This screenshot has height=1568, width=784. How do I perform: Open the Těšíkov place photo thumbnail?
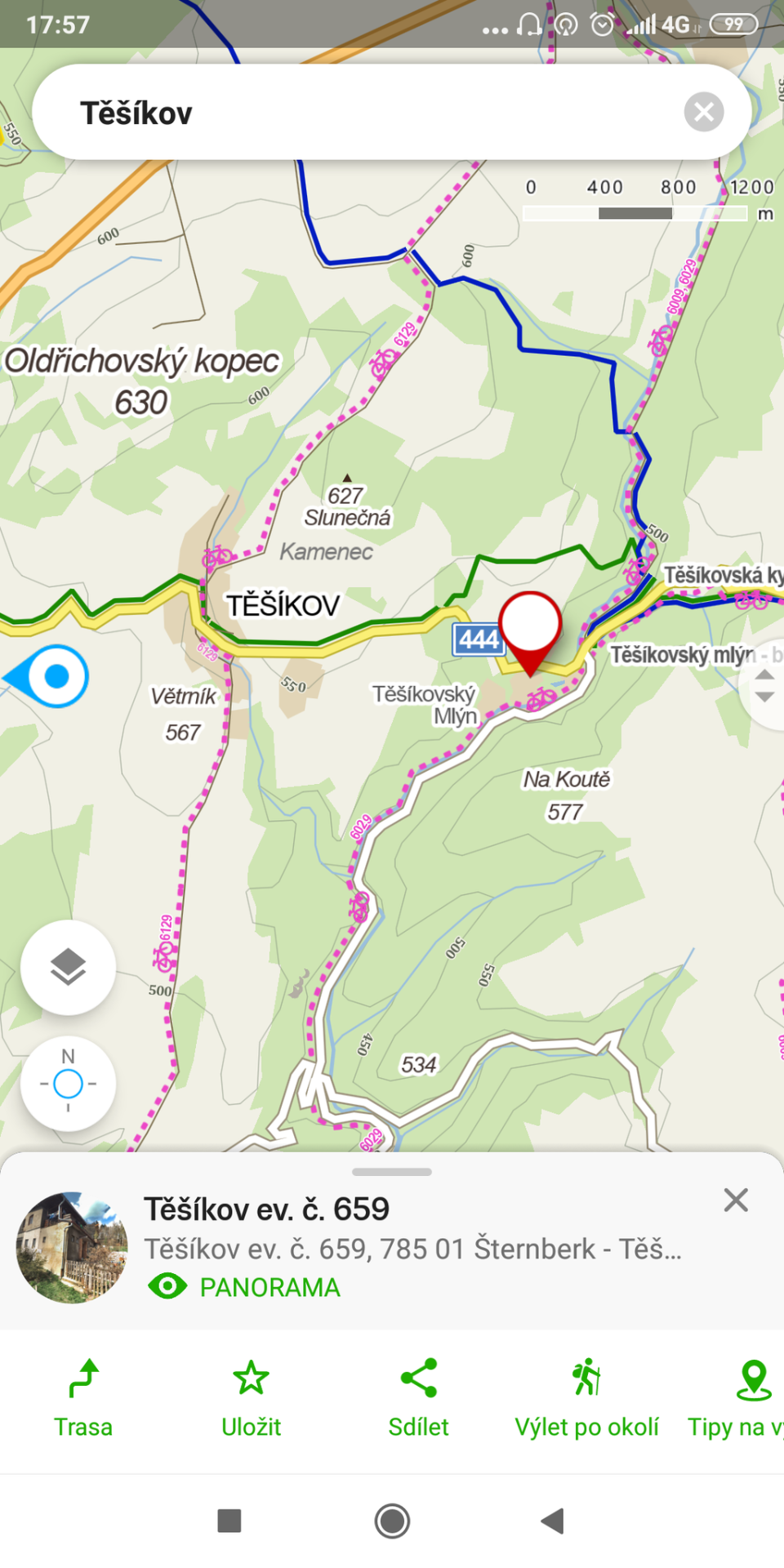(x=72, y=1247)
